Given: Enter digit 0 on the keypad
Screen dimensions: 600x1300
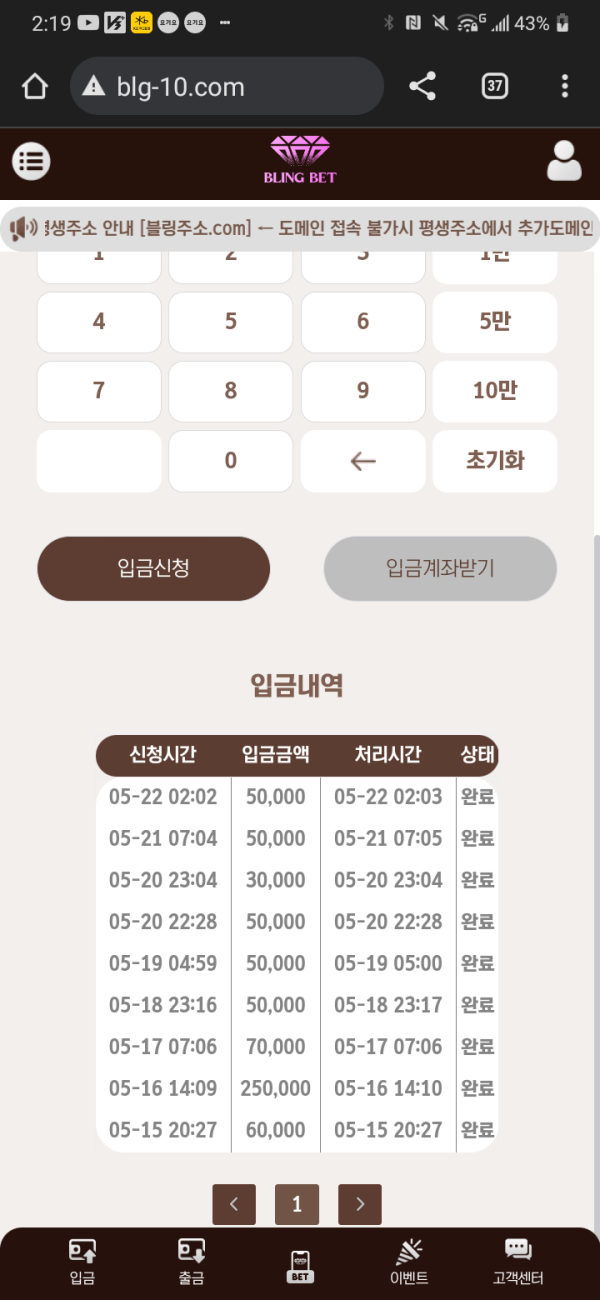Looking at the screenshot, I should pyautogui.click(x=231, y=461).
